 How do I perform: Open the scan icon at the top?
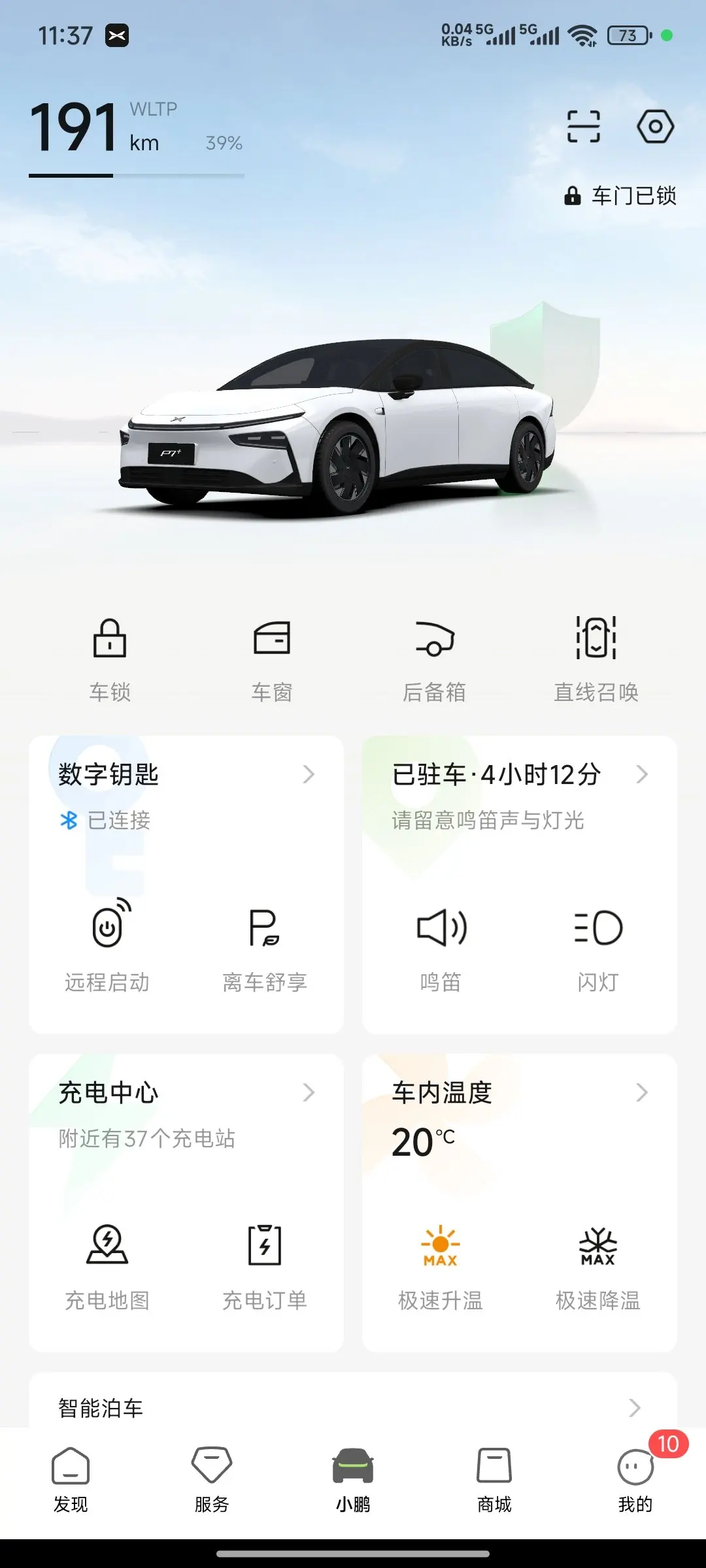(x=583, y=127)
